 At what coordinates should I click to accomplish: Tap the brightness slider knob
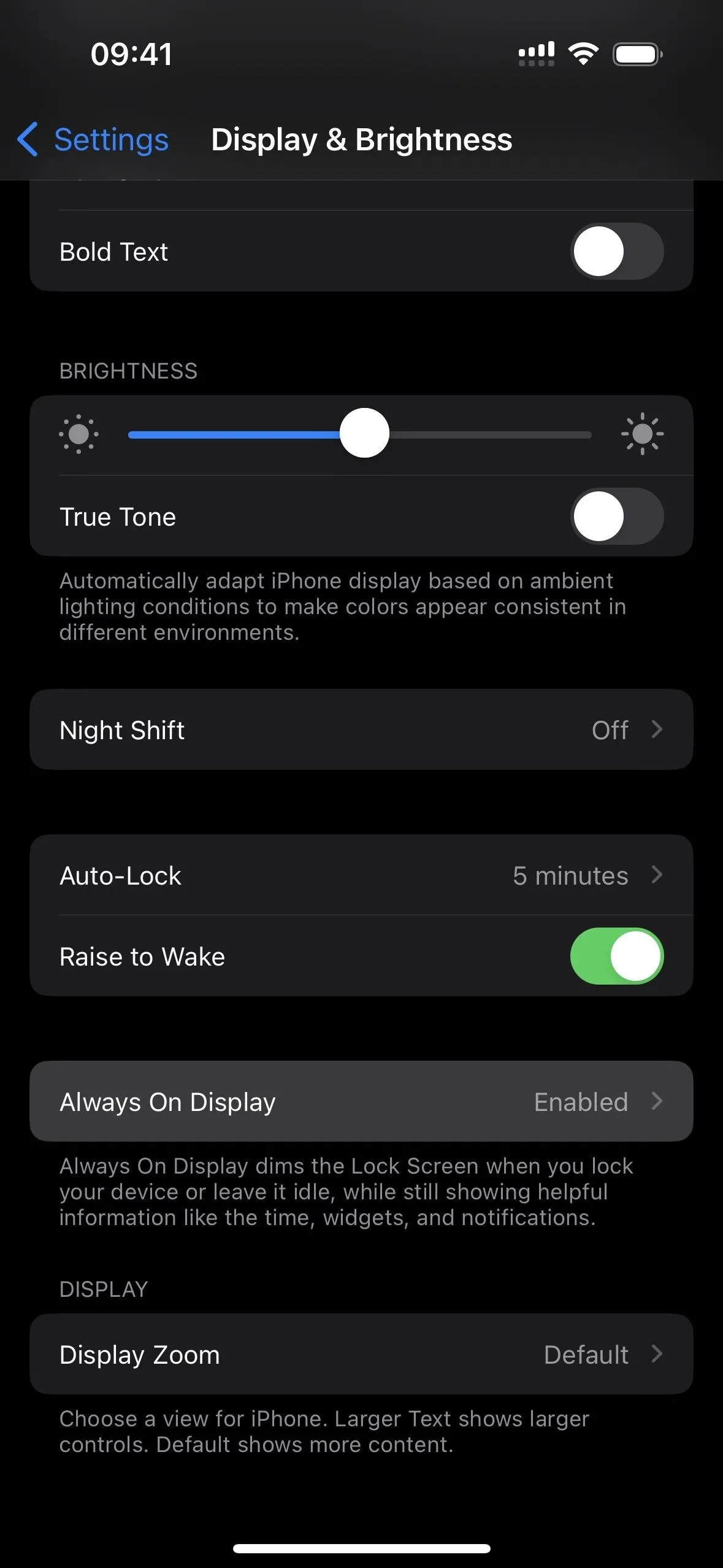pyautogui.click(x=364, y=433)
